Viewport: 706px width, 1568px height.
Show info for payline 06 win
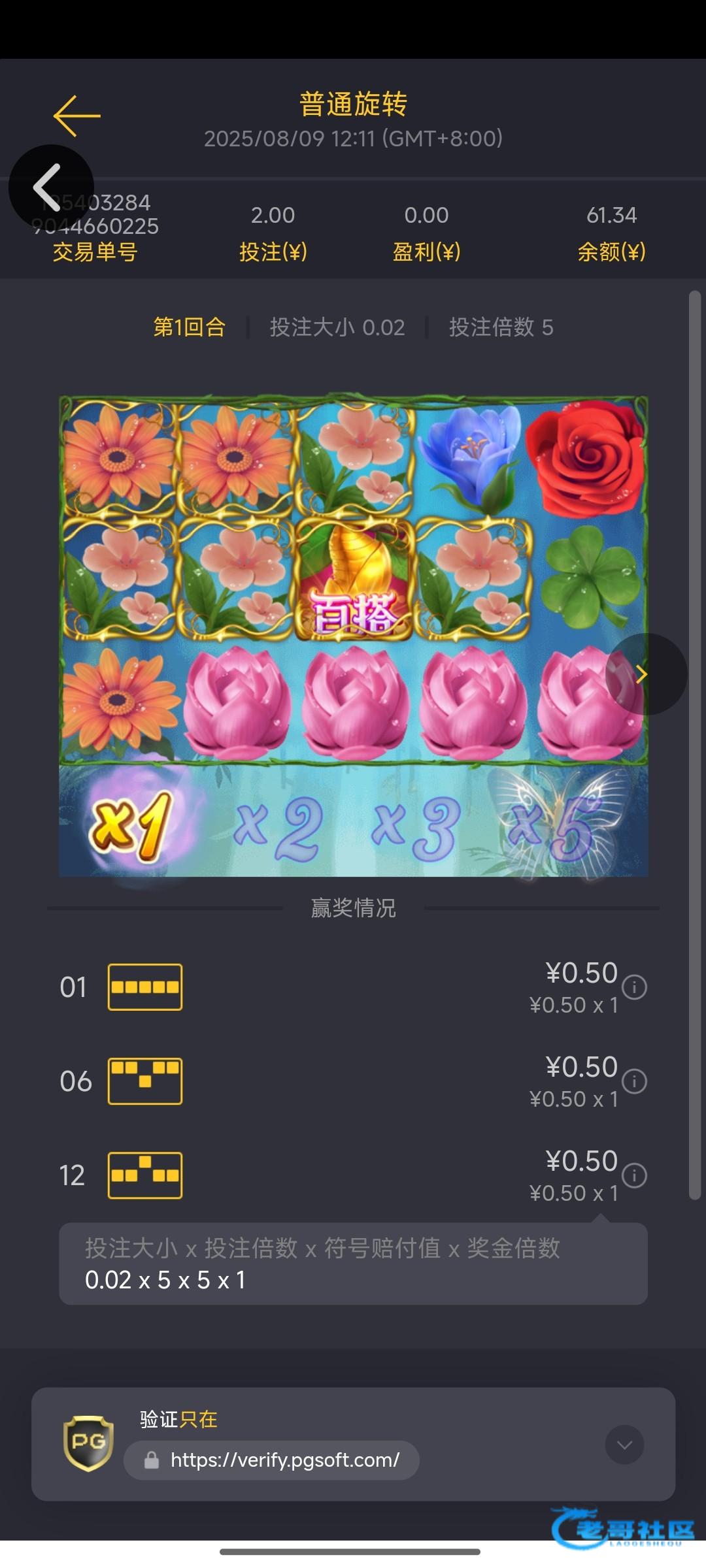click(x=634, y=1081)
